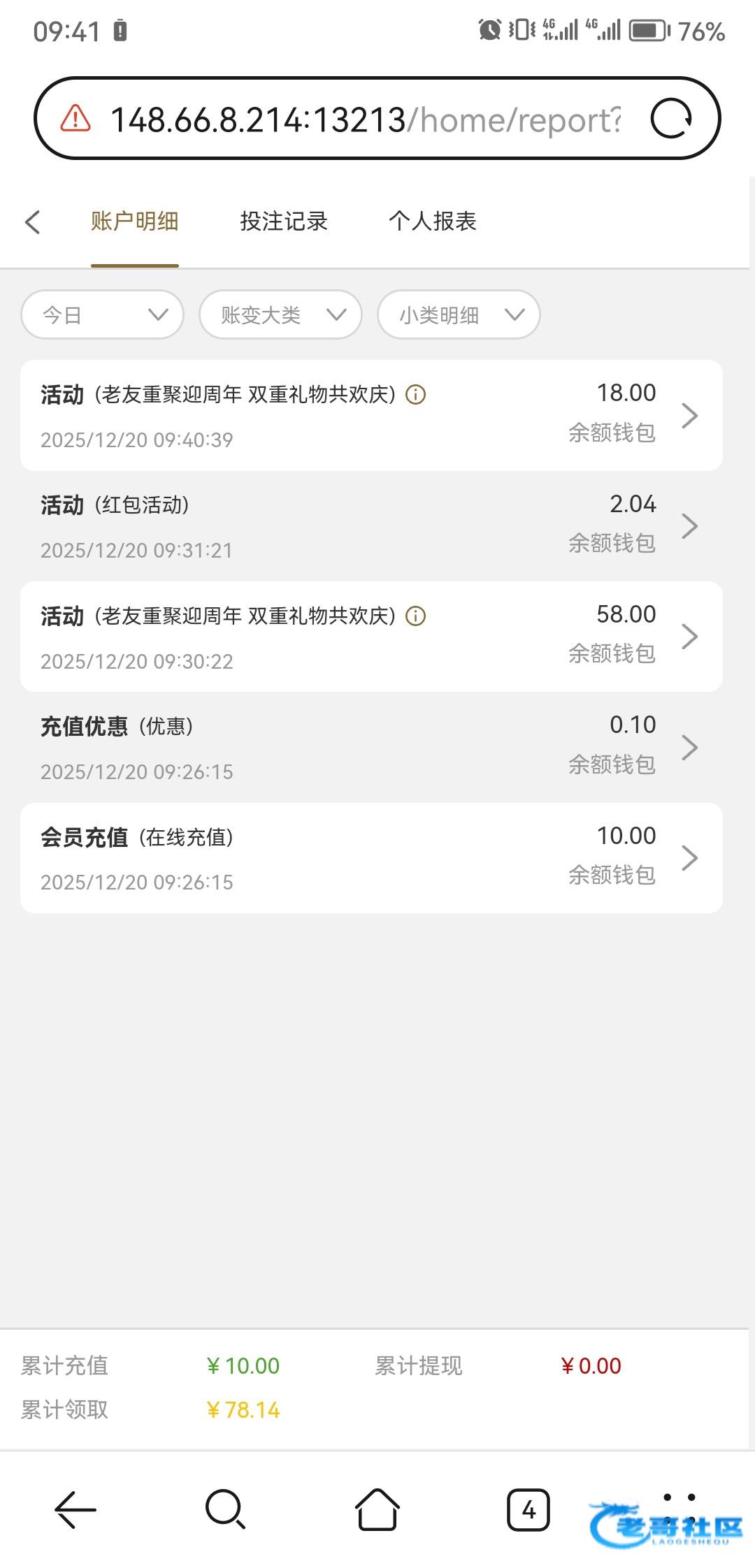Go back using the page's left arrow
The image size is (755, 1568).
click(x=32, y=222)
